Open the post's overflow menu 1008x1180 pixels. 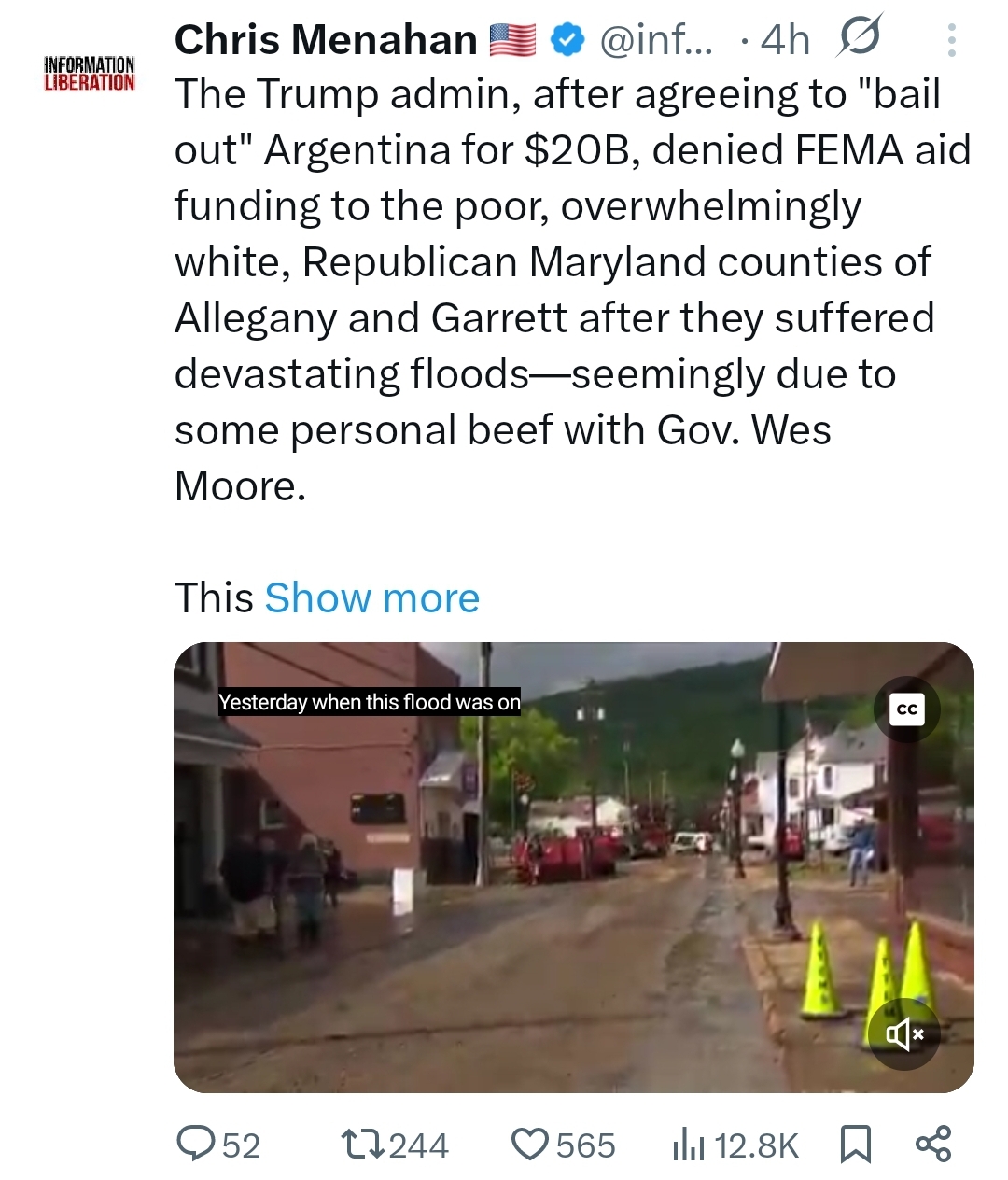click(x=951, y=40)
